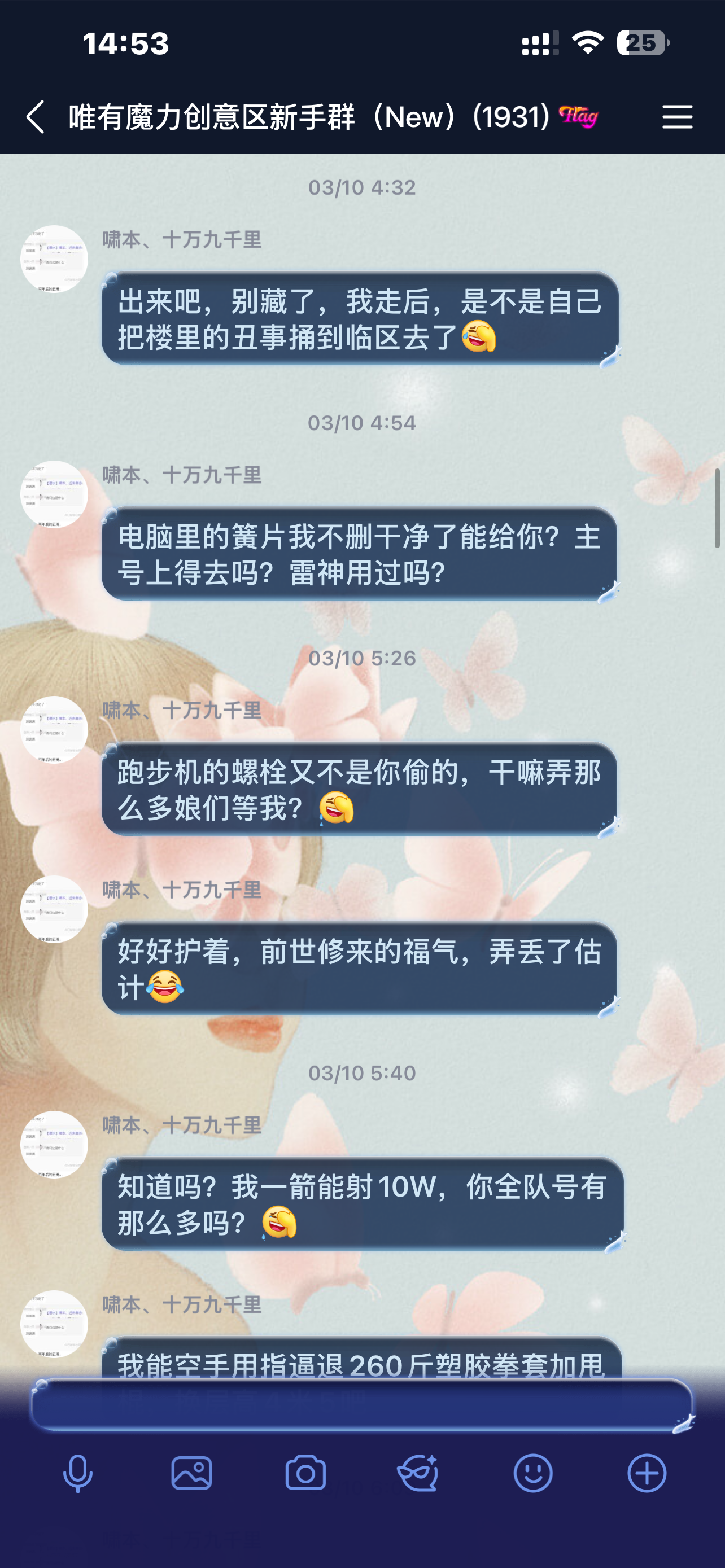
Task: Start voice input with the microphone
Action: pyautogui.click(x=78, y=1474)
